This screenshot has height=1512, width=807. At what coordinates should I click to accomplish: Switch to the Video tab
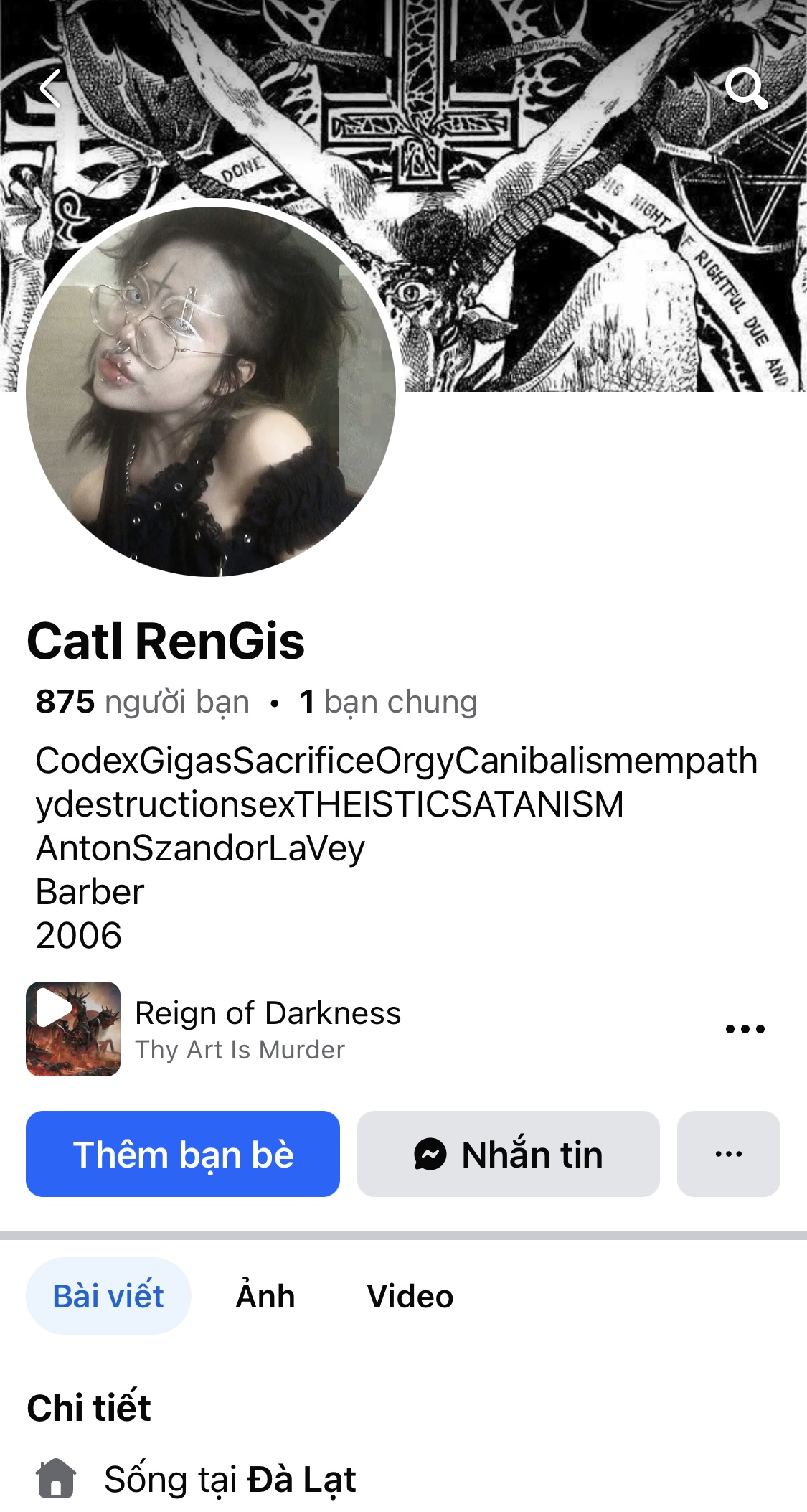click(x=410, y=1296)
